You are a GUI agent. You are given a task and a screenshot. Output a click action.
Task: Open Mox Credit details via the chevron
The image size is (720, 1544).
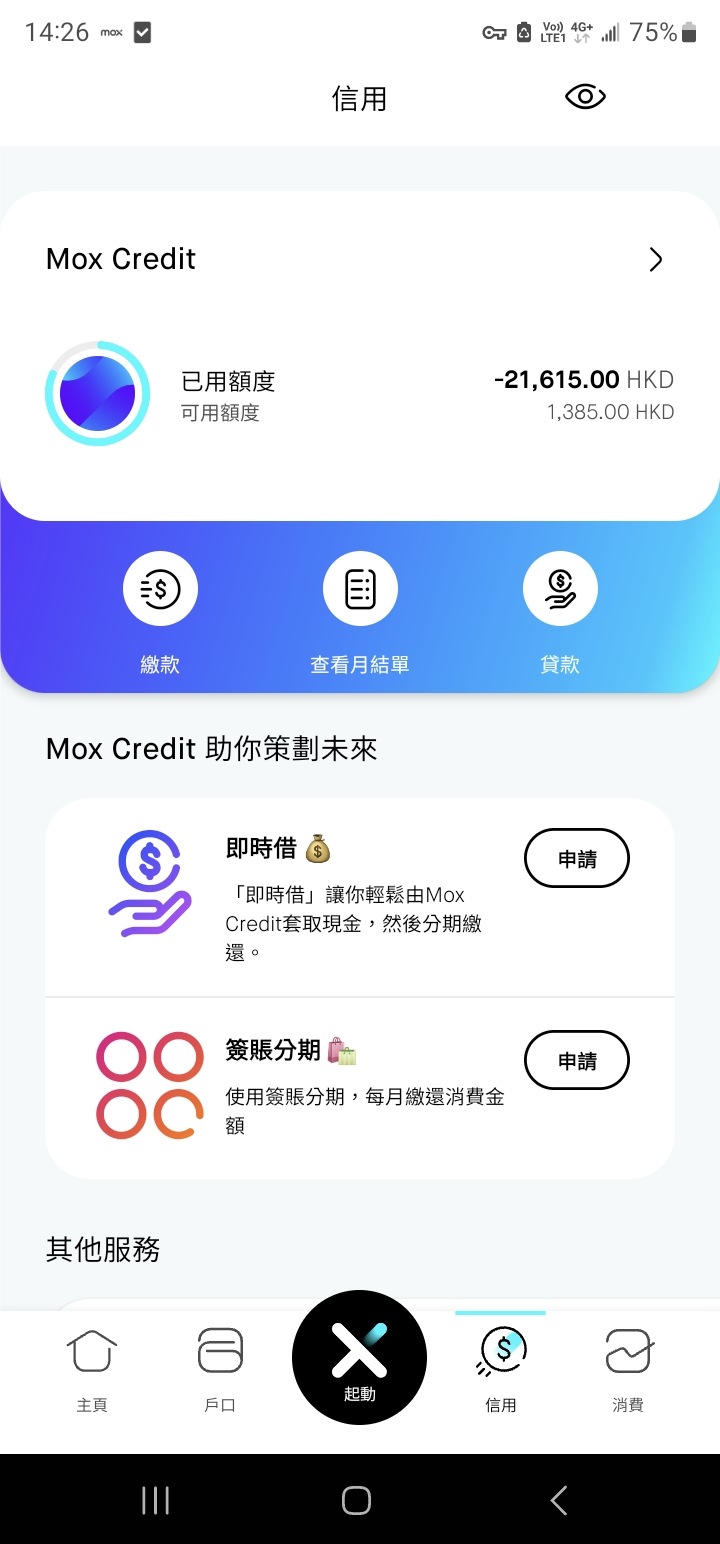pos(656,260)
